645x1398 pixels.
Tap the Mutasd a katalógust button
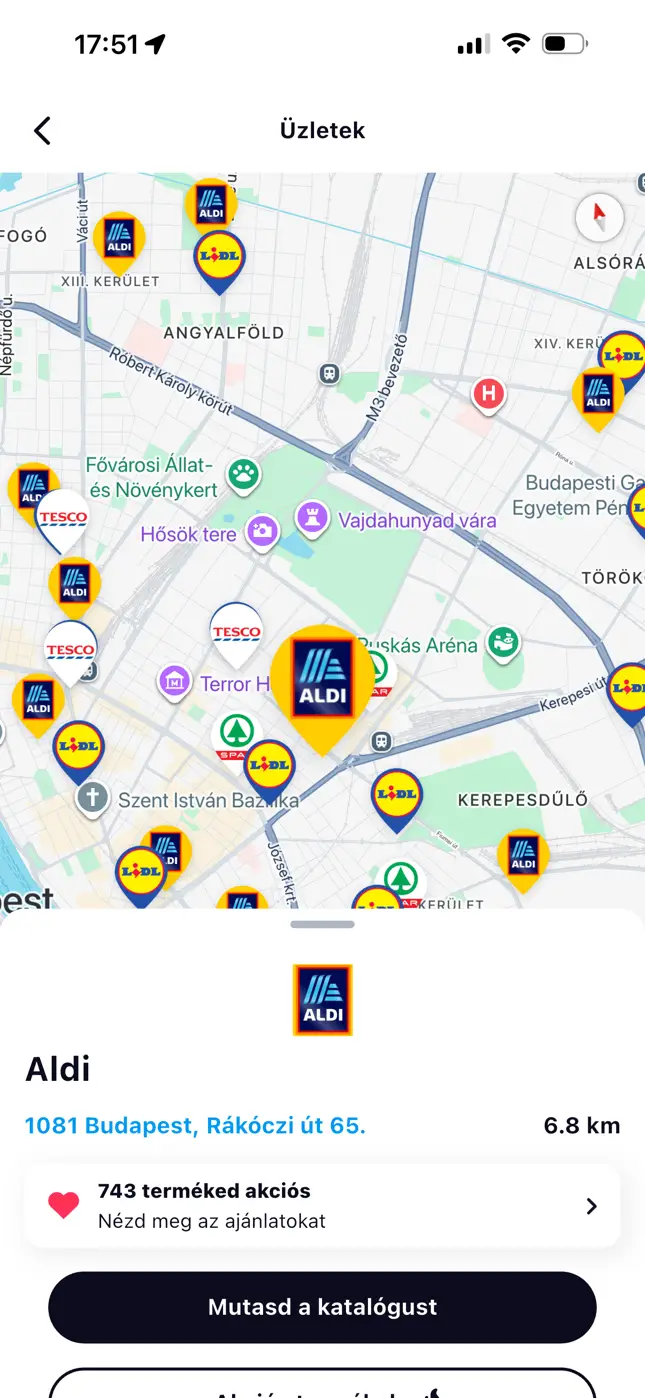pyautogui.click(x=322, y=1307)
